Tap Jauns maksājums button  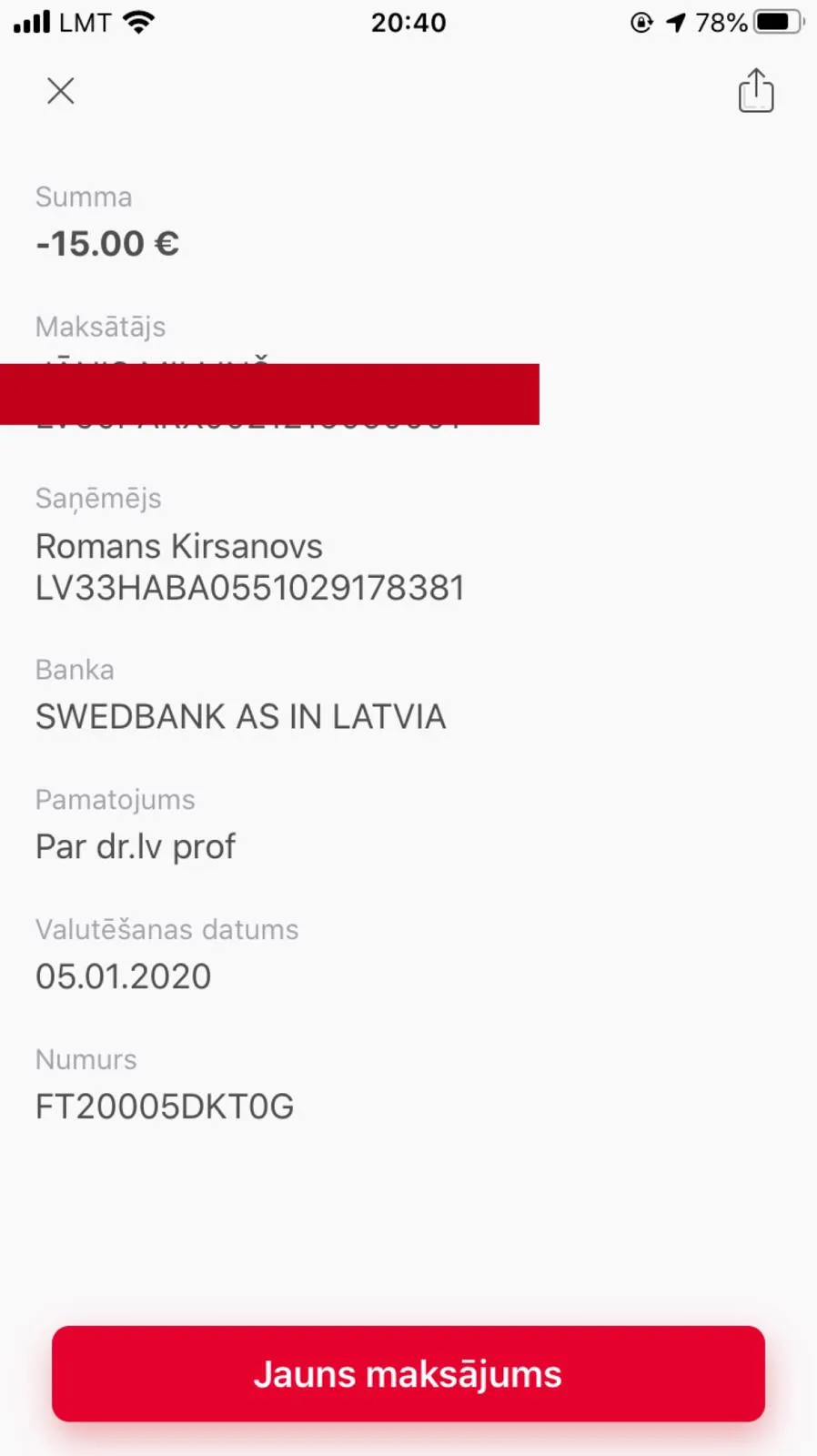coord(408,1373)
